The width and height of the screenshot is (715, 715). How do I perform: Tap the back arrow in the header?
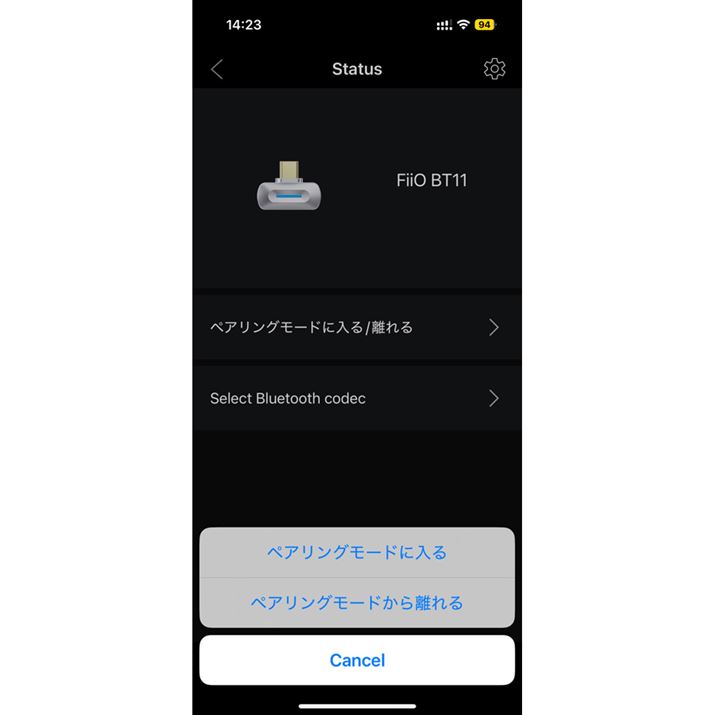coord(217,69)
